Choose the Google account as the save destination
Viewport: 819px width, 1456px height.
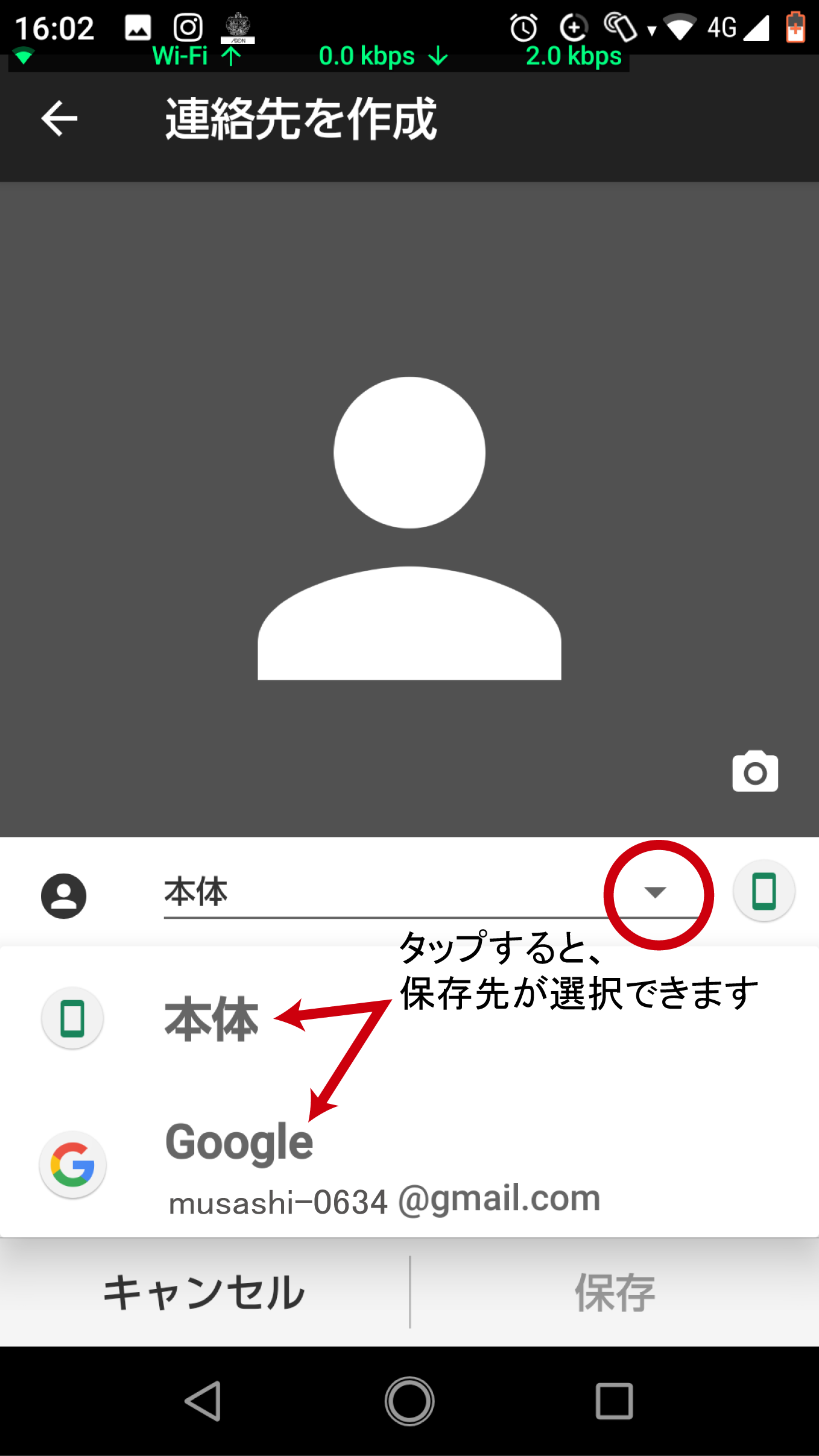(239, 1165)
